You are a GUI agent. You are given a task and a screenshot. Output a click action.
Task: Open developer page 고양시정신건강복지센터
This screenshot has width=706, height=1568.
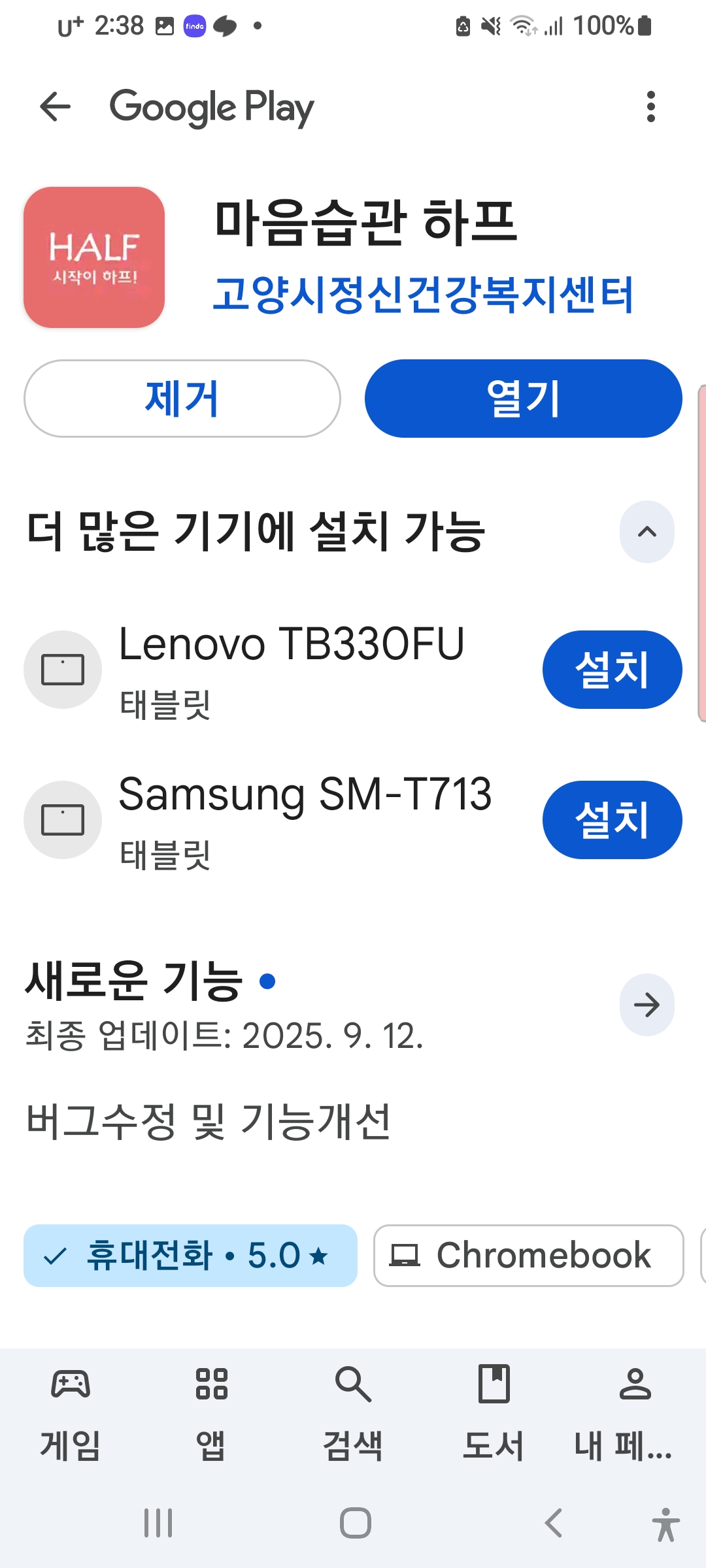click(x=423, y=295)
